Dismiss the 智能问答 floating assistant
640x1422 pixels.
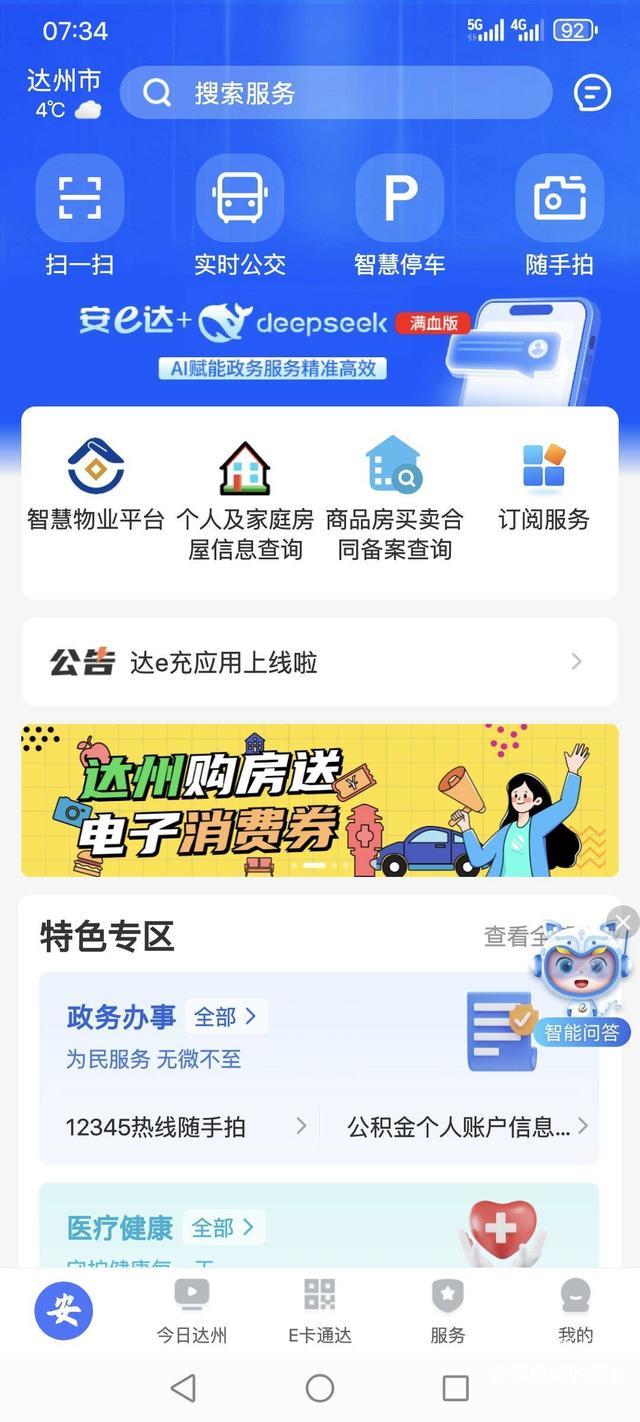pos(623,922)
